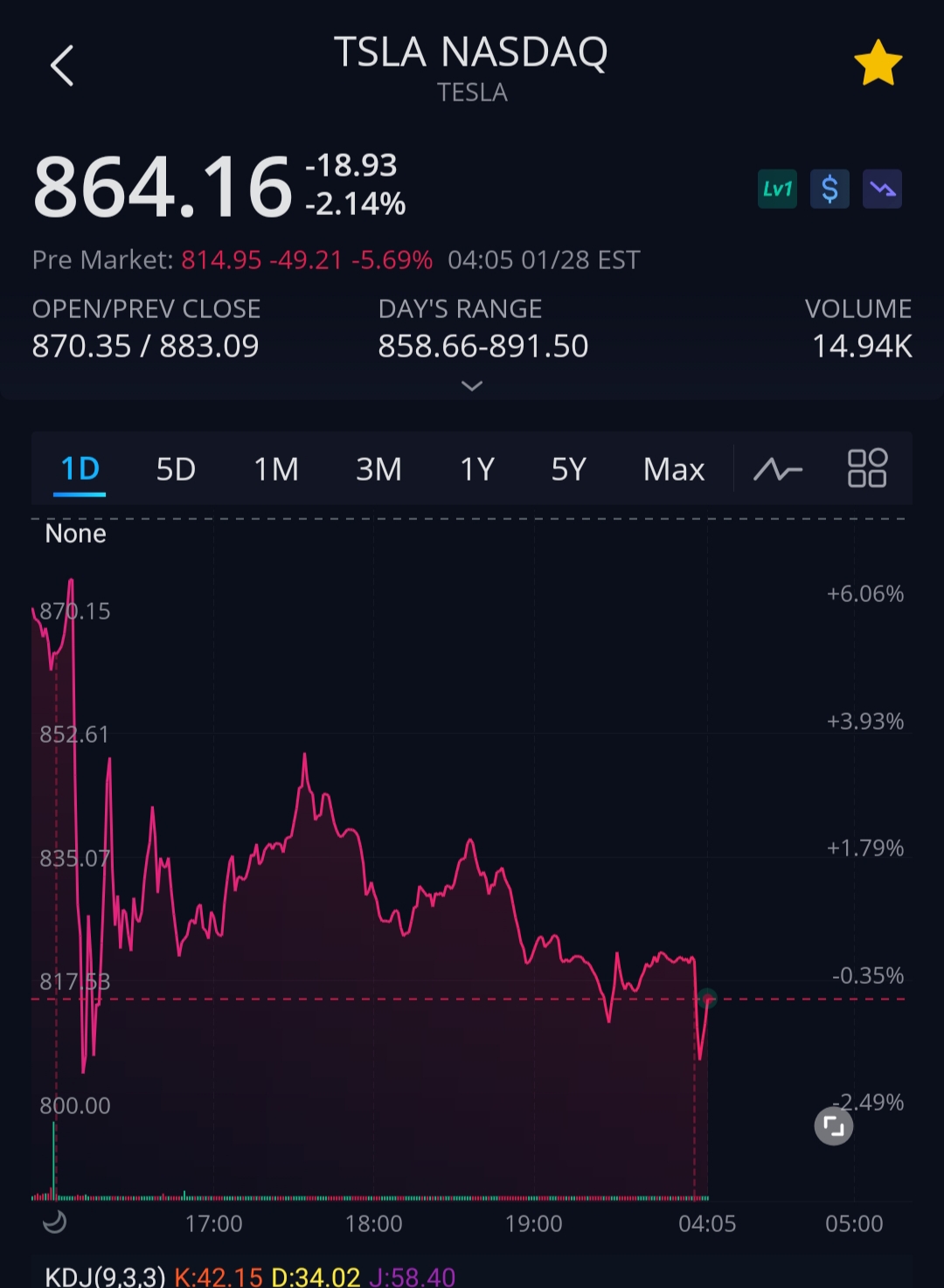Expand more quote details with the chevron

point(472,385)
